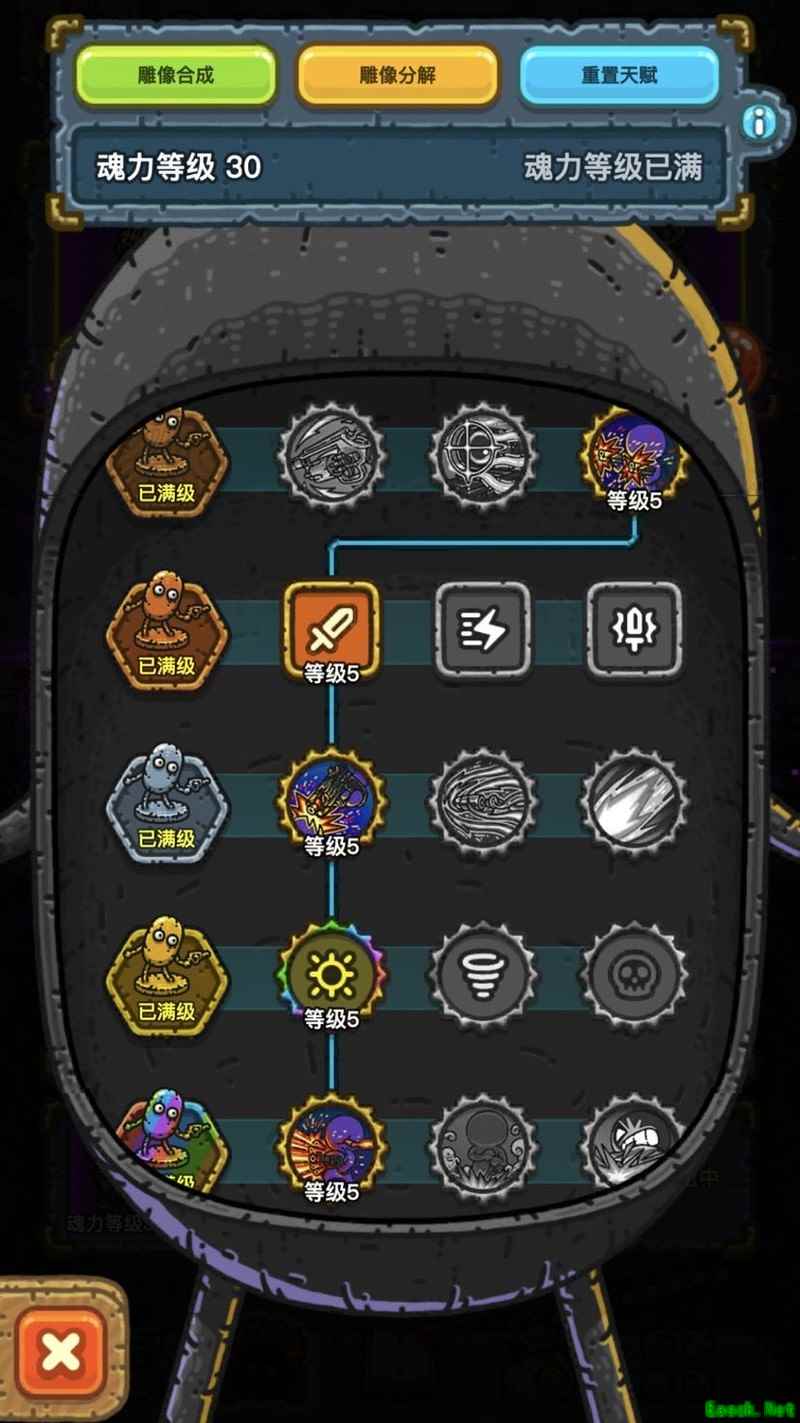Tap the silver statue marked 已满级
The height and width of the screenshot is (1423, 800).
[167, 802]
